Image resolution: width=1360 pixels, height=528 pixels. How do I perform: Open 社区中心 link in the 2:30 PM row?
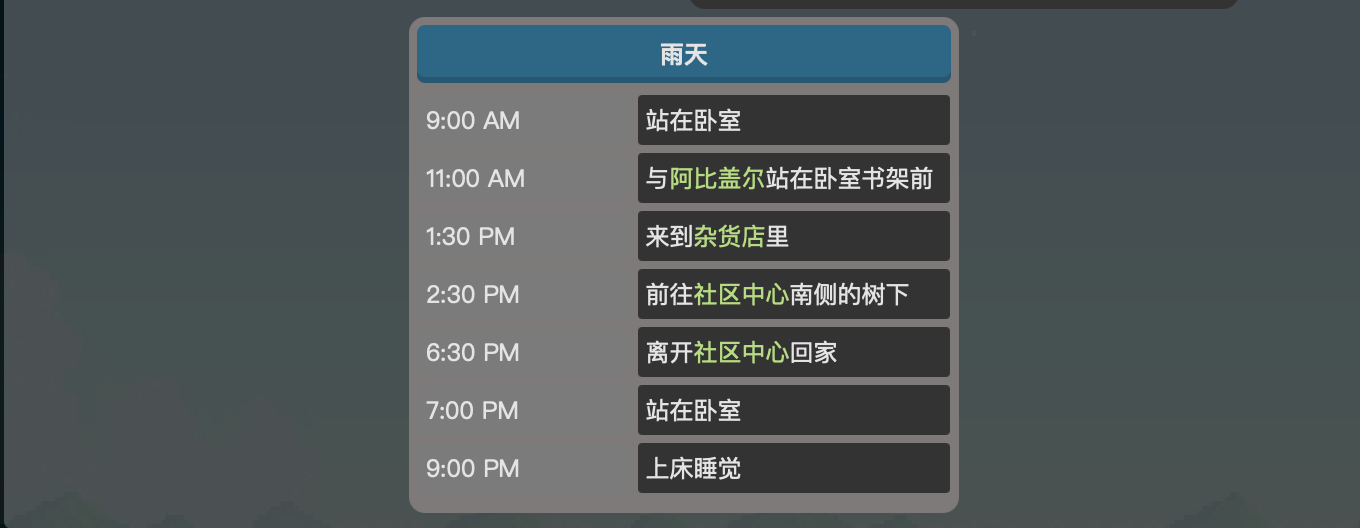pyautogui.click(x=741, y=295)
